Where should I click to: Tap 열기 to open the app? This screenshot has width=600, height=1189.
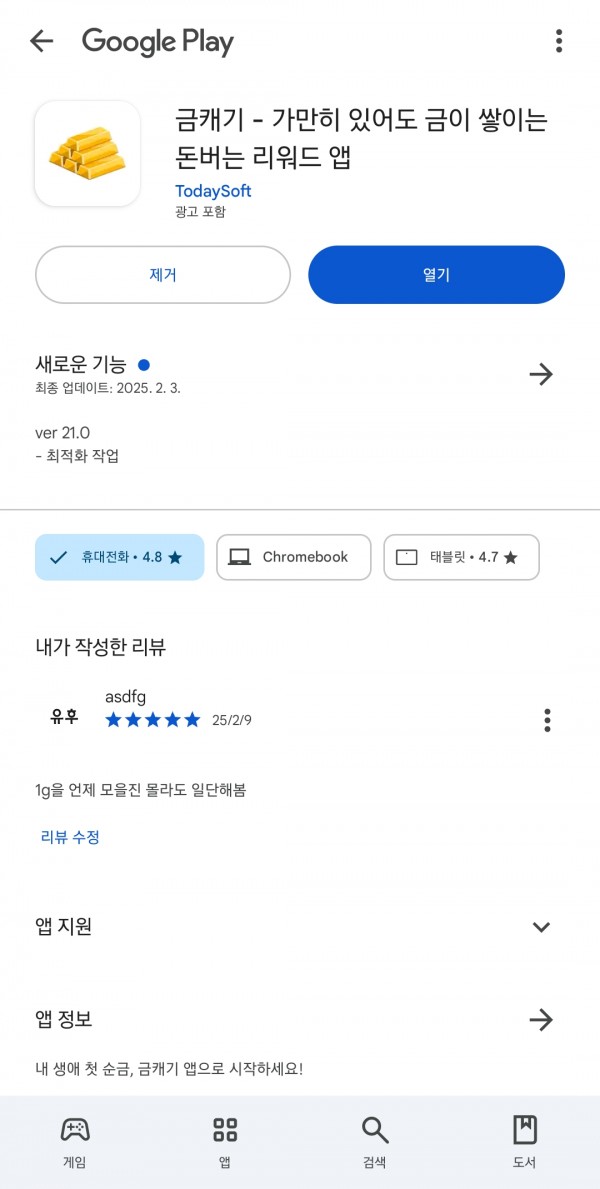tap(436, 275)
